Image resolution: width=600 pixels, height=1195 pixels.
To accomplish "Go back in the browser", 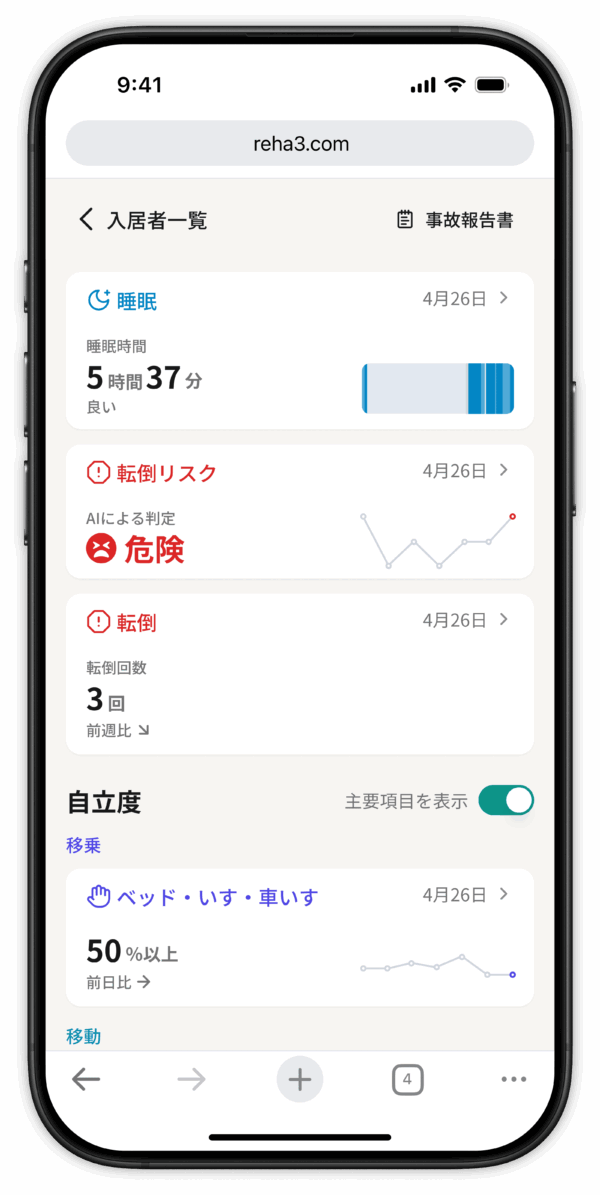I will tap(86, 1079).
